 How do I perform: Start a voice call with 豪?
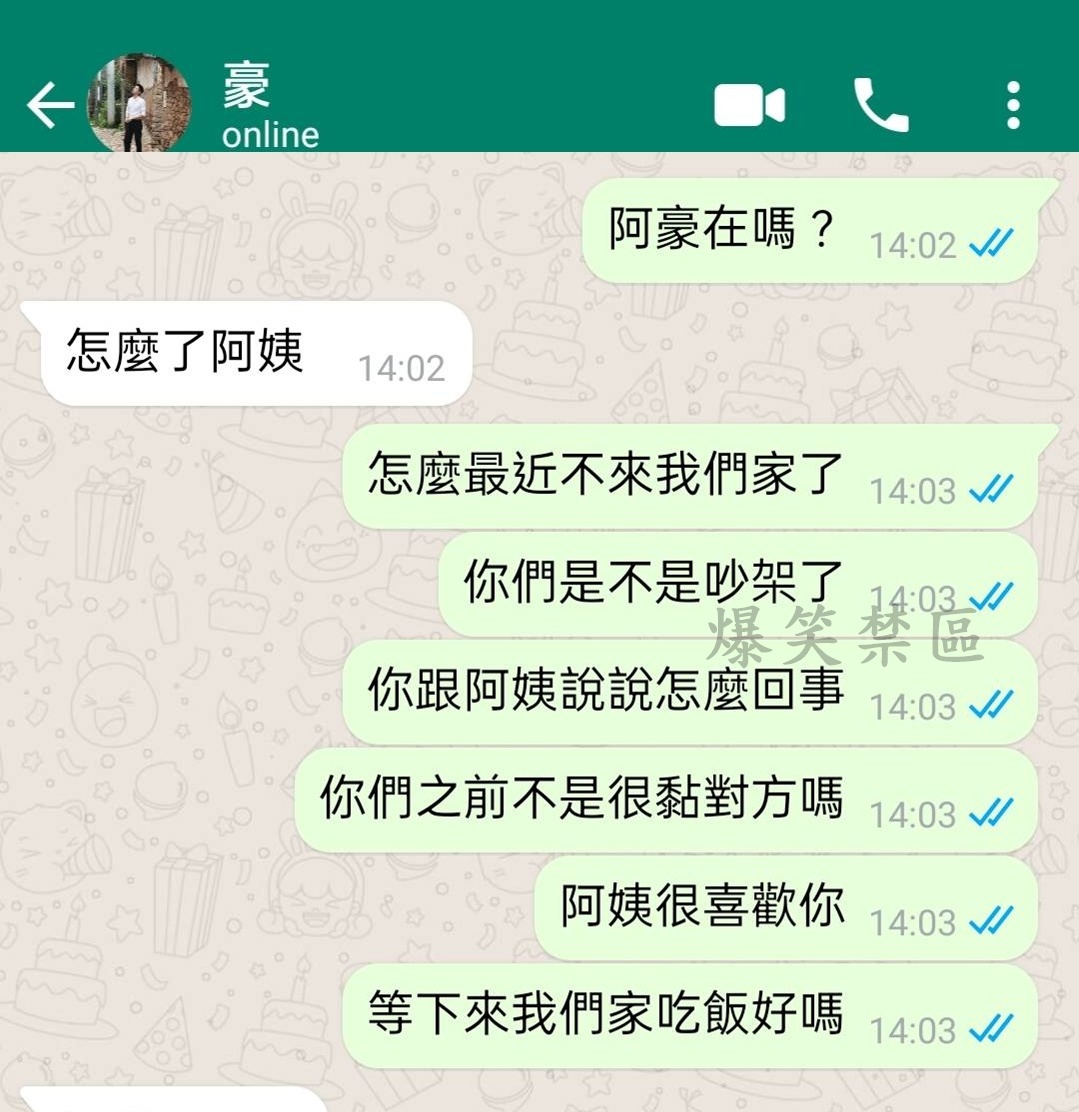tap(881, 106)
